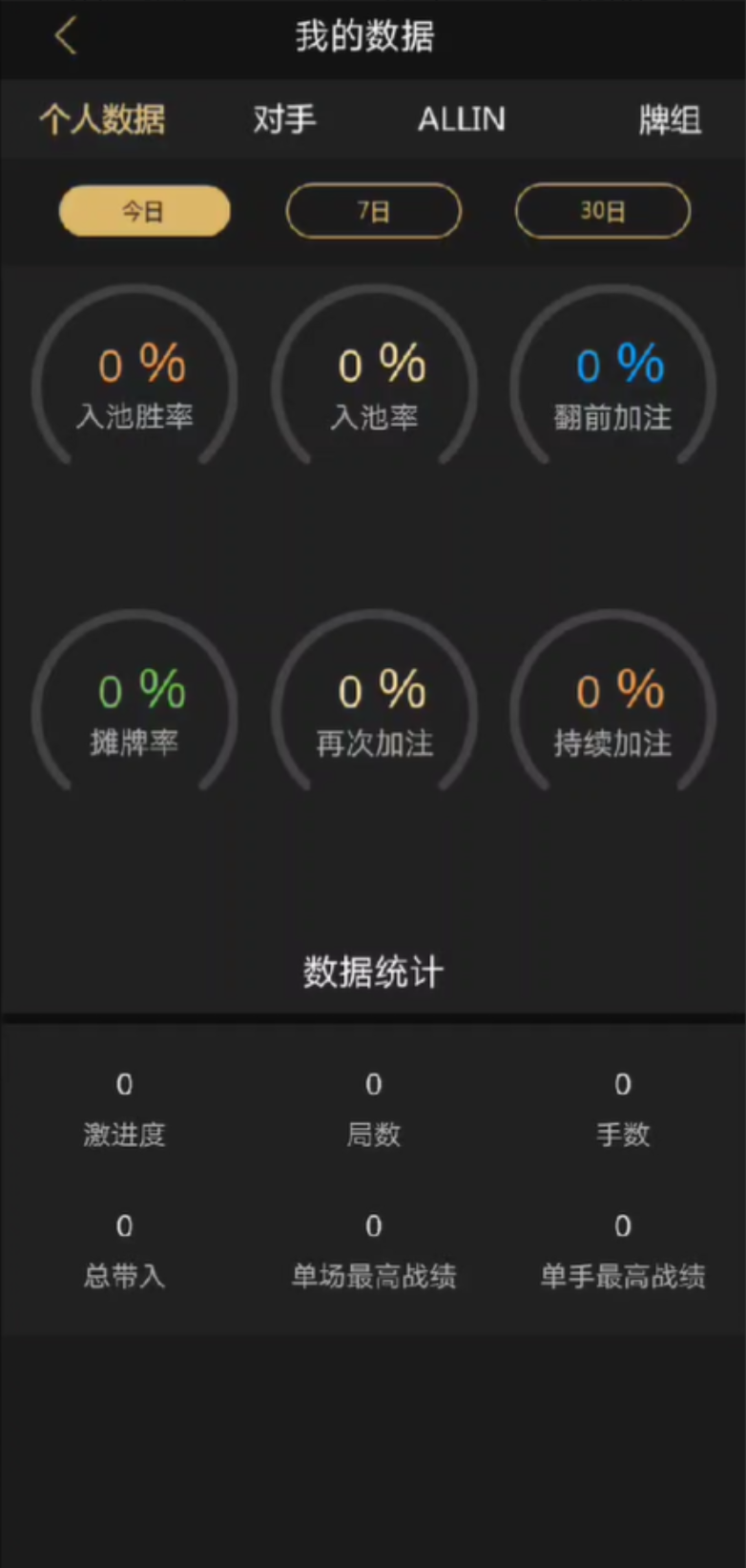
Task: Switch to the 牌组 tab
Action: pos(670,120)
